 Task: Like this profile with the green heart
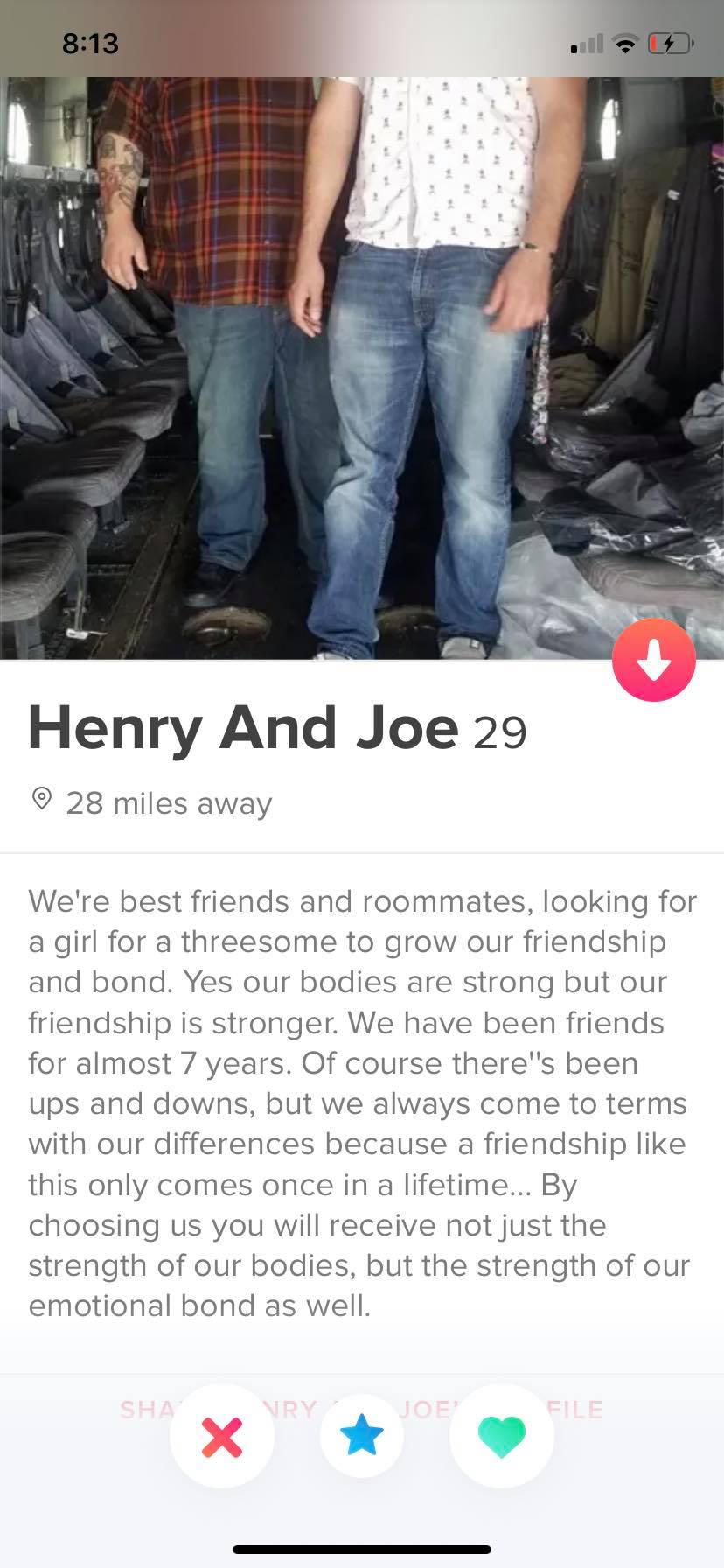tap(501, 1436)
